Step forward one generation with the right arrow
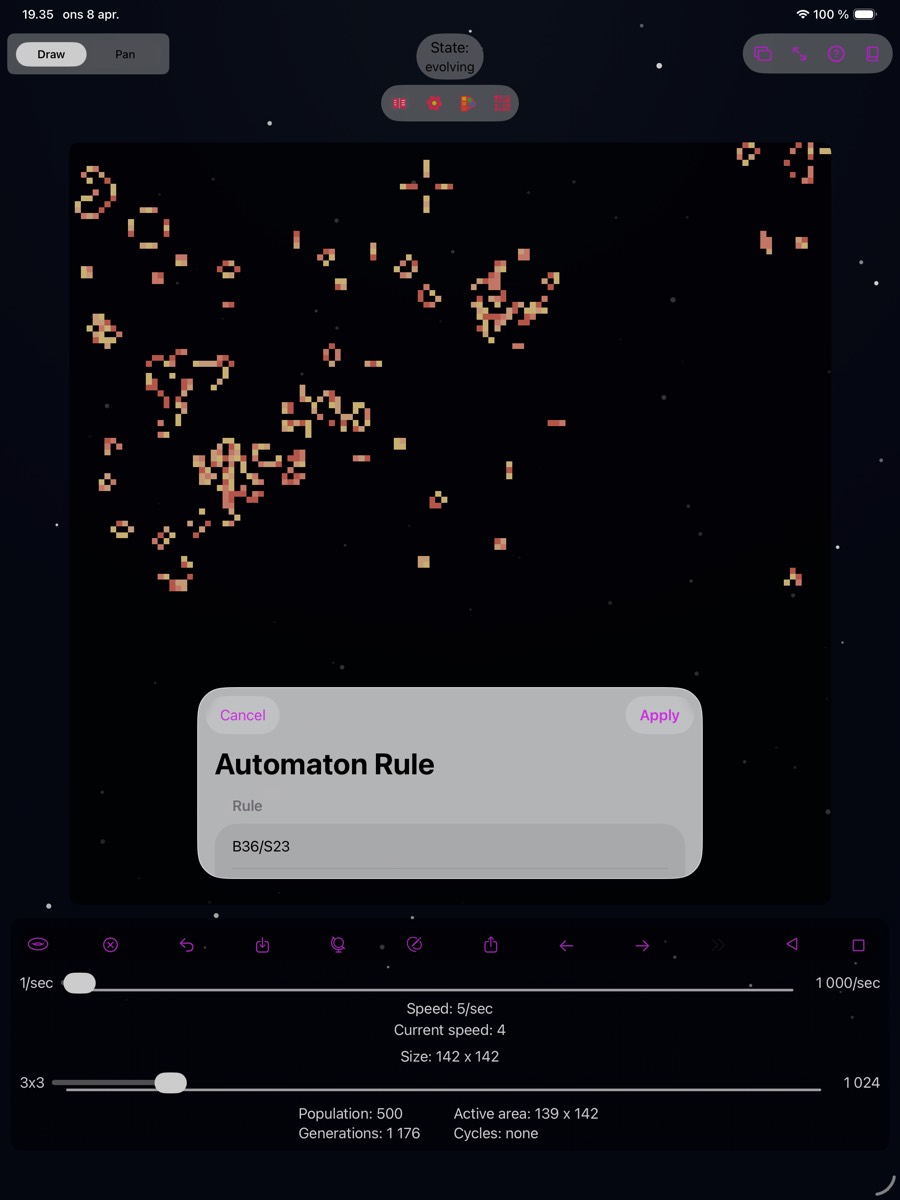 pyautogui.click(x=642, y=944)
